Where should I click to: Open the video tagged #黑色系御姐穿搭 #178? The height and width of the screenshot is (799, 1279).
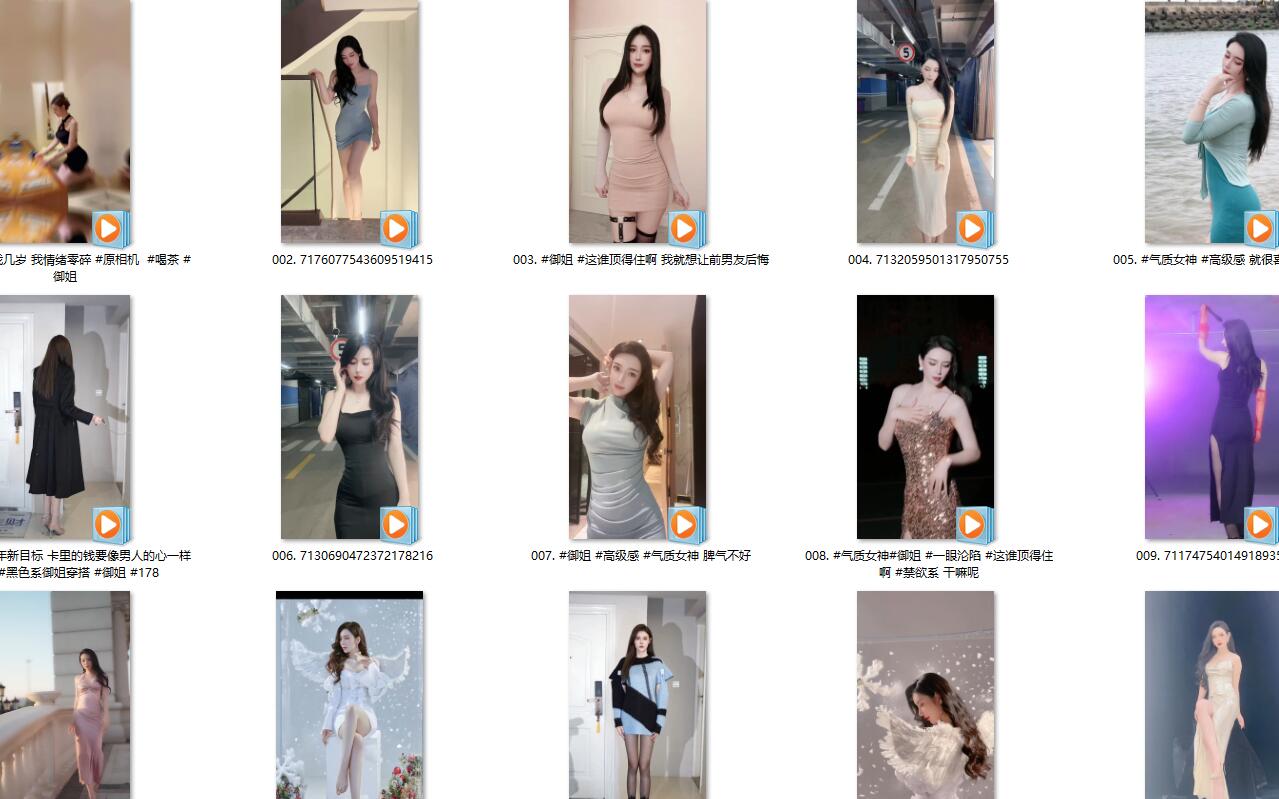click(x=65, y=417)
